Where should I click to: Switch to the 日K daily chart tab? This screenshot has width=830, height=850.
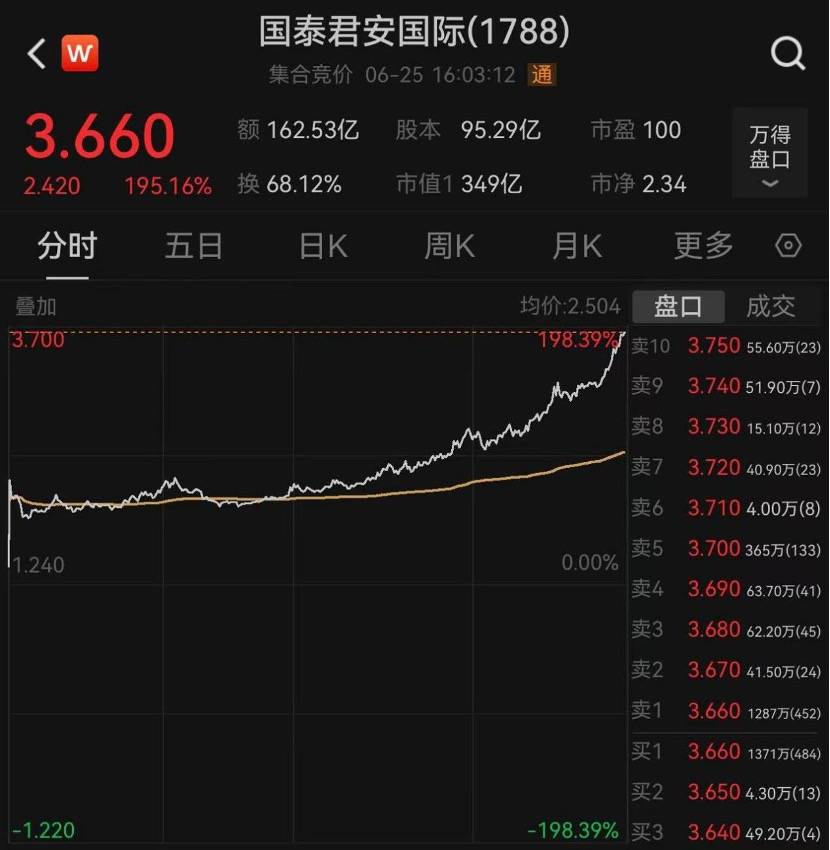point(321,245)
